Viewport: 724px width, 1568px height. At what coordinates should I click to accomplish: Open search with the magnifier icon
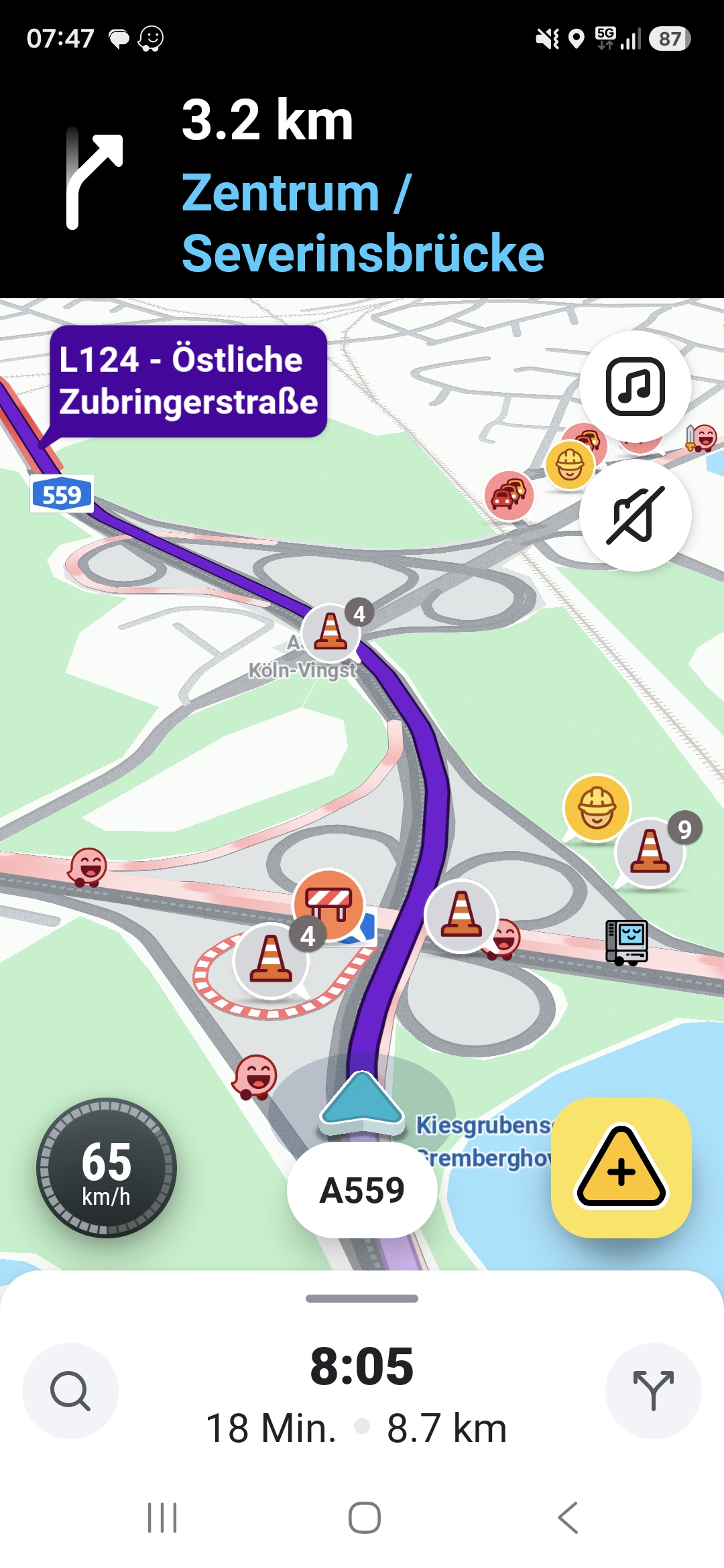click(x=70, y=1391)
